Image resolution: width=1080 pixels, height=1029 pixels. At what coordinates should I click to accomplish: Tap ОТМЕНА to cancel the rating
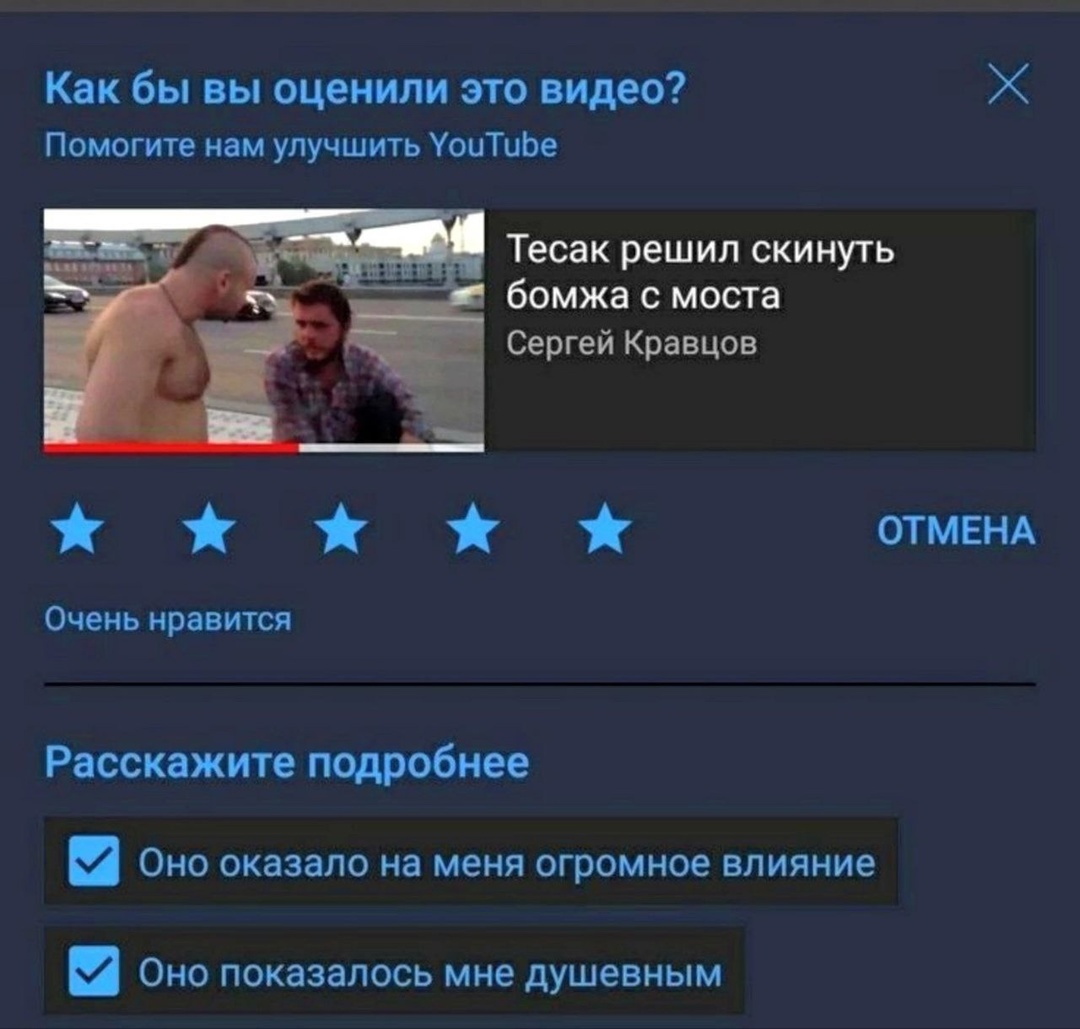(956, 531)
